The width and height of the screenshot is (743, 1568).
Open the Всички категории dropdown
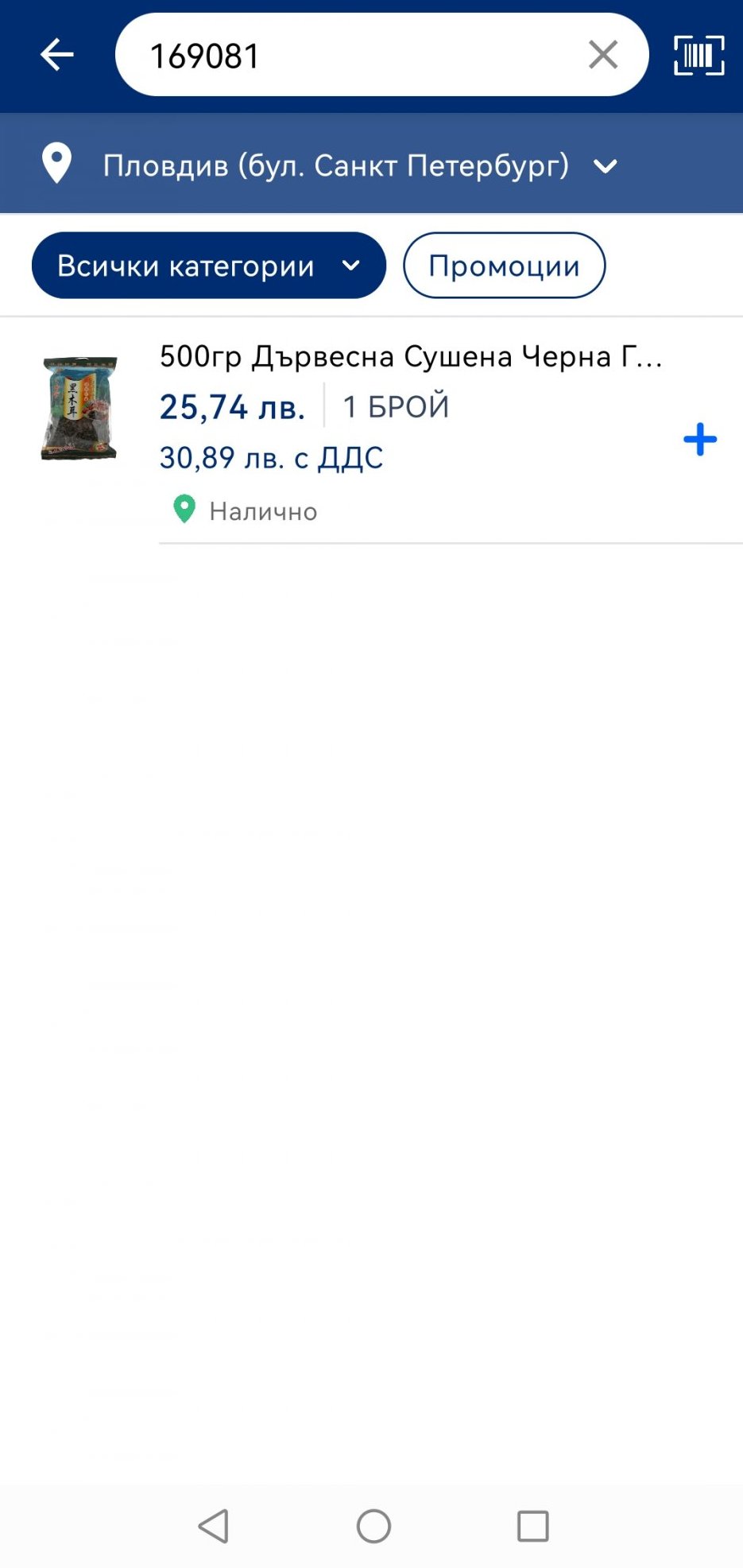click(209, 266)
